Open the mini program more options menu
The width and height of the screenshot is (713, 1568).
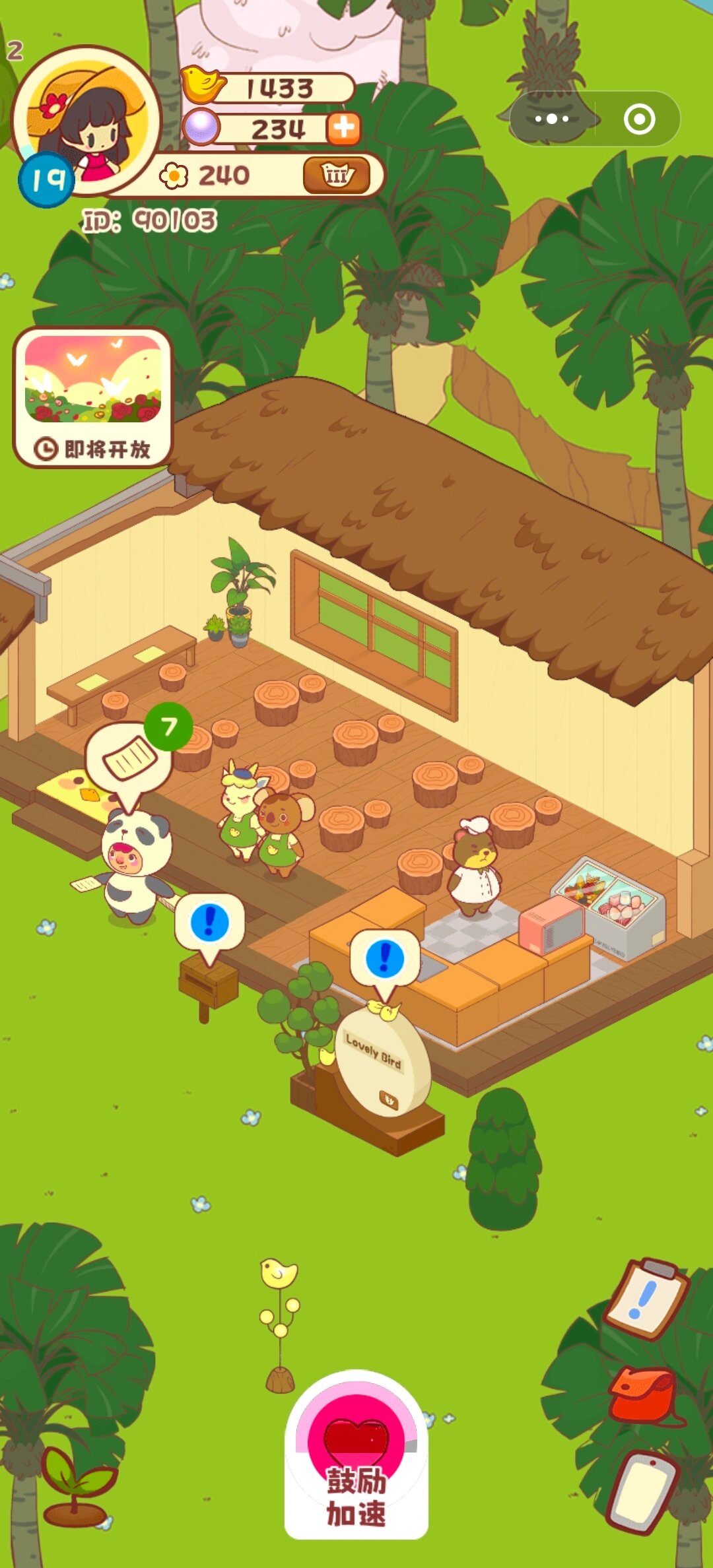coord(552,119)
